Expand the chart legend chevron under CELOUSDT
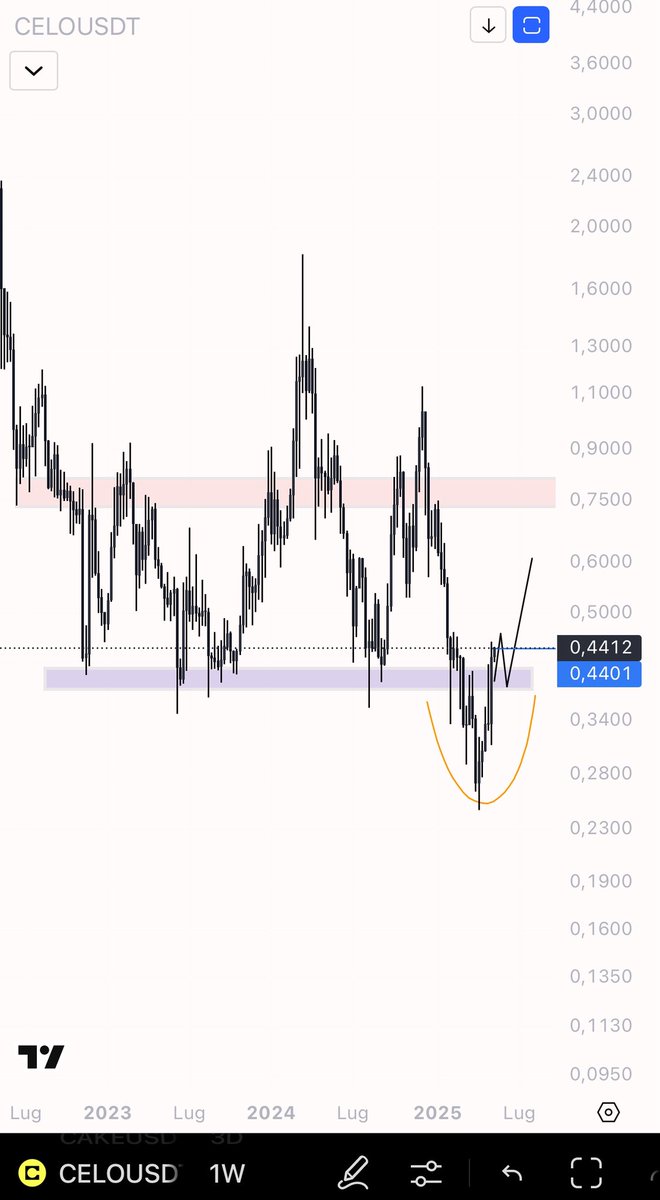The width and height of the screenshot is (660, 1200). (x=34, y=71)
